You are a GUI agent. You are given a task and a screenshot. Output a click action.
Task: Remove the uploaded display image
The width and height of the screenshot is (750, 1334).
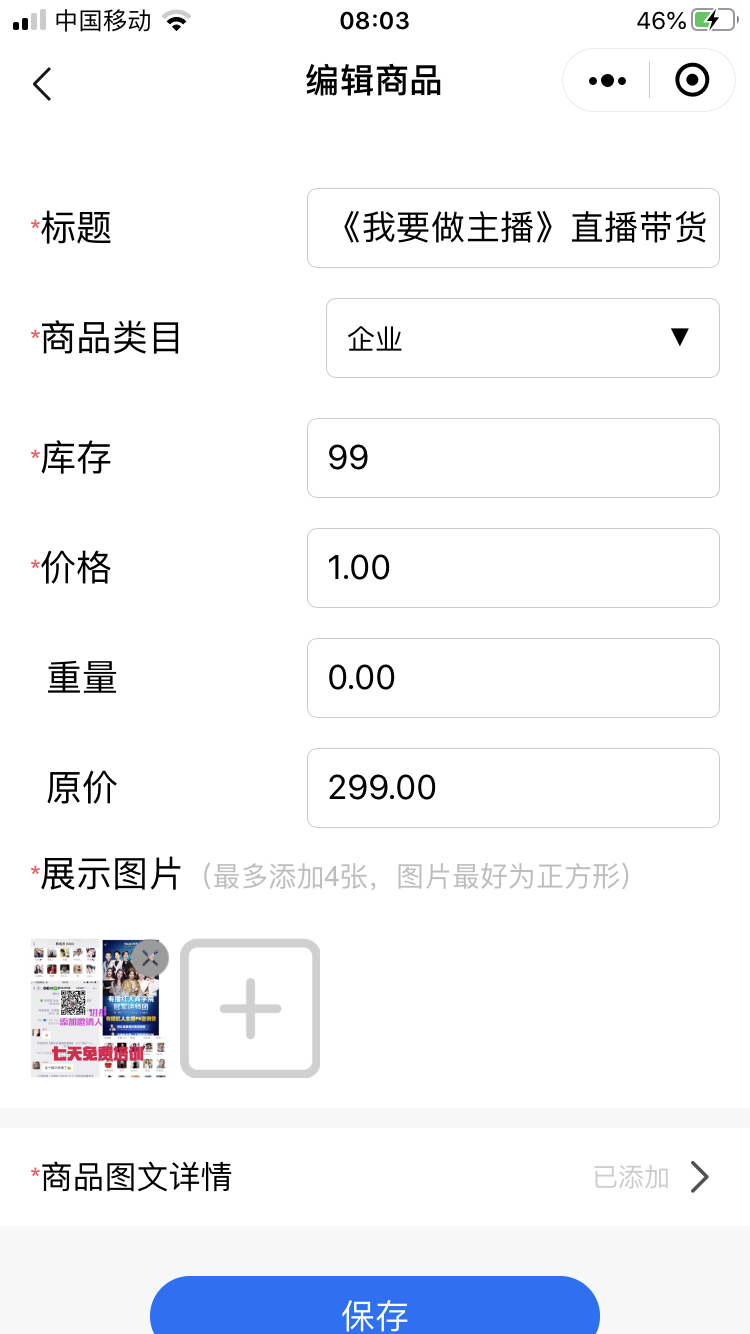pyautogui.click(x=151, y=958)
